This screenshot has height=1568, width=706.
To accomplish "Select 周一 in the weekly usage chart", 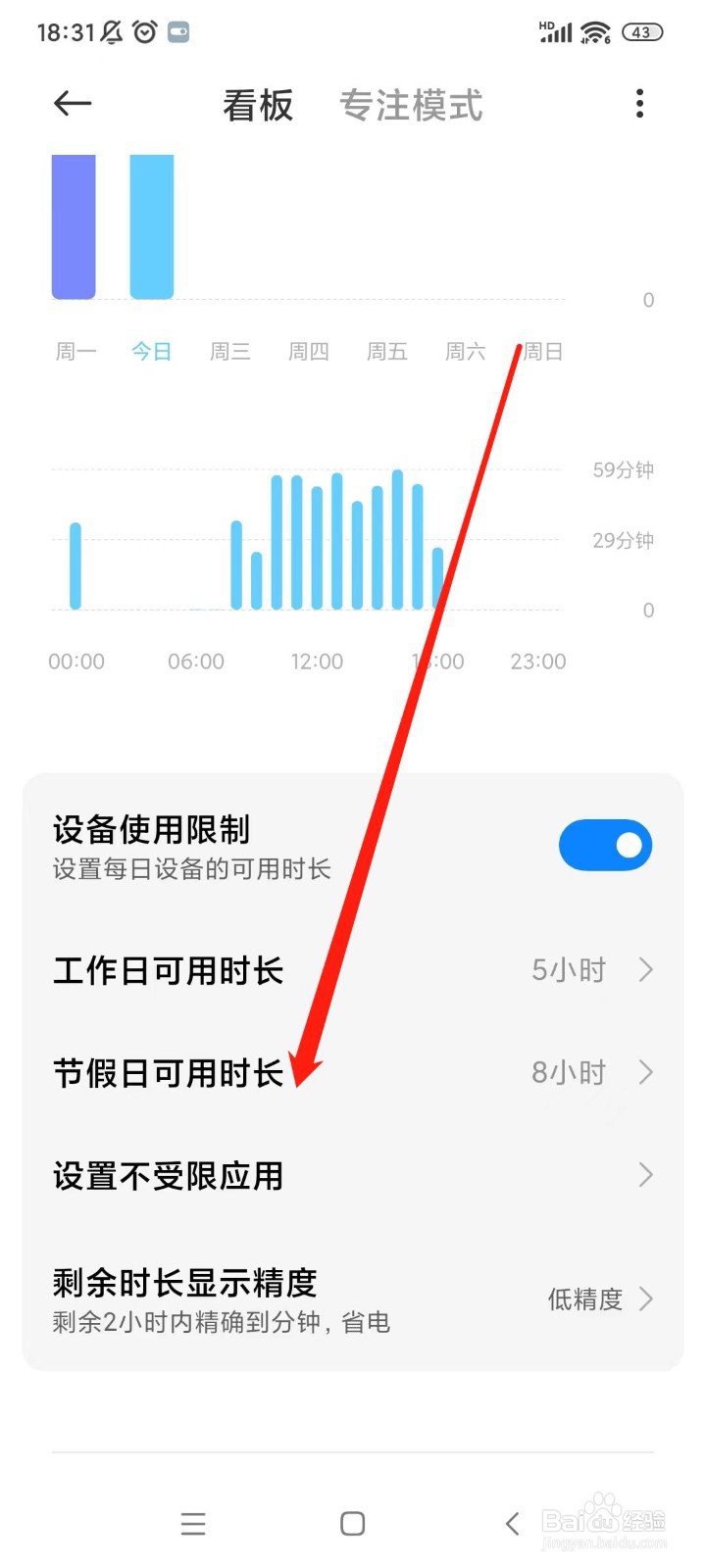I will (x=75, y=351).
